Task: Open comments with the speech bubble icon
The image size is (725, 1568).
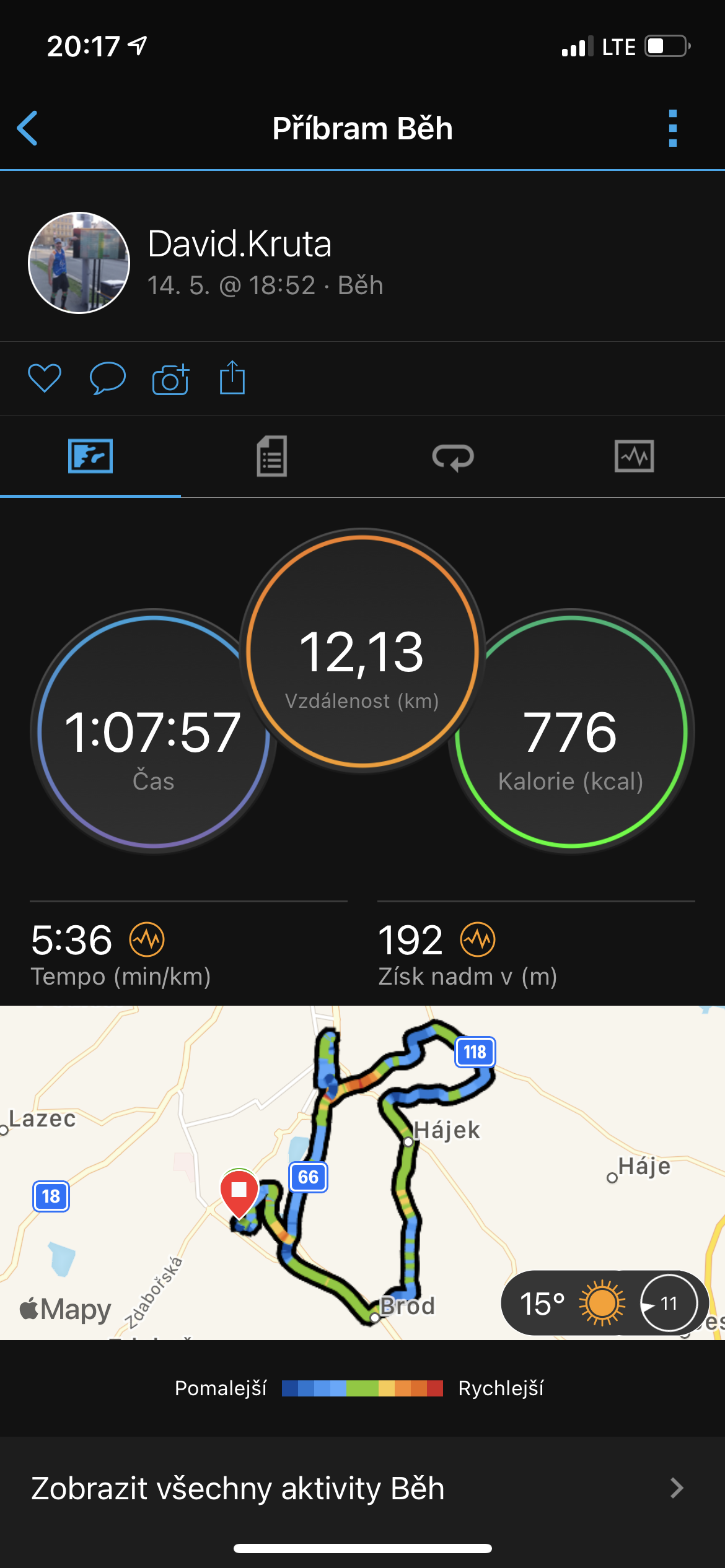Action: click(108, 378)
